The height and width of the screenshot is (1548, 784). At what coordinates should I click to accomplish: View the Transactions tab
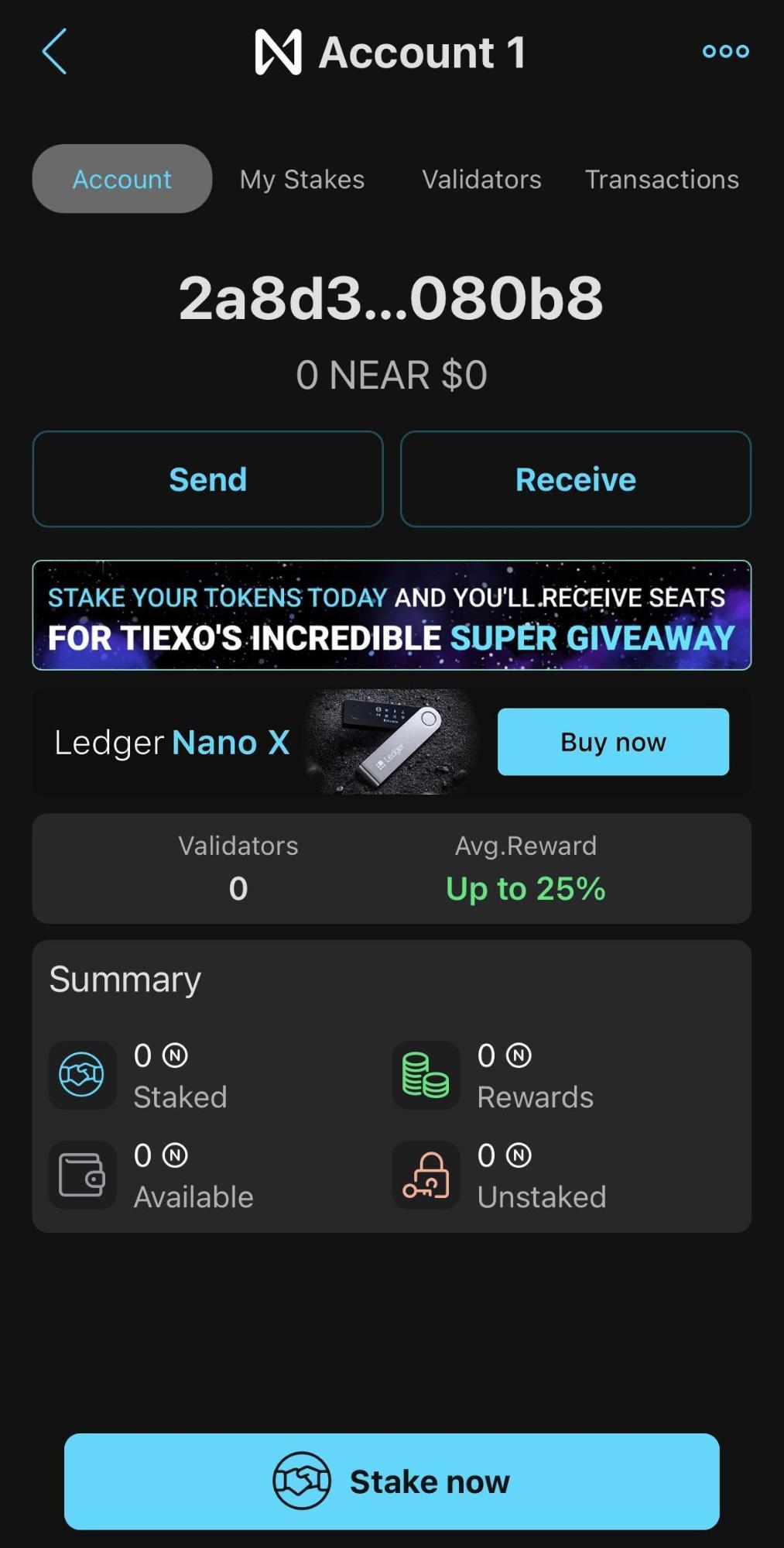pyautogui.click(x=662, y=179)
